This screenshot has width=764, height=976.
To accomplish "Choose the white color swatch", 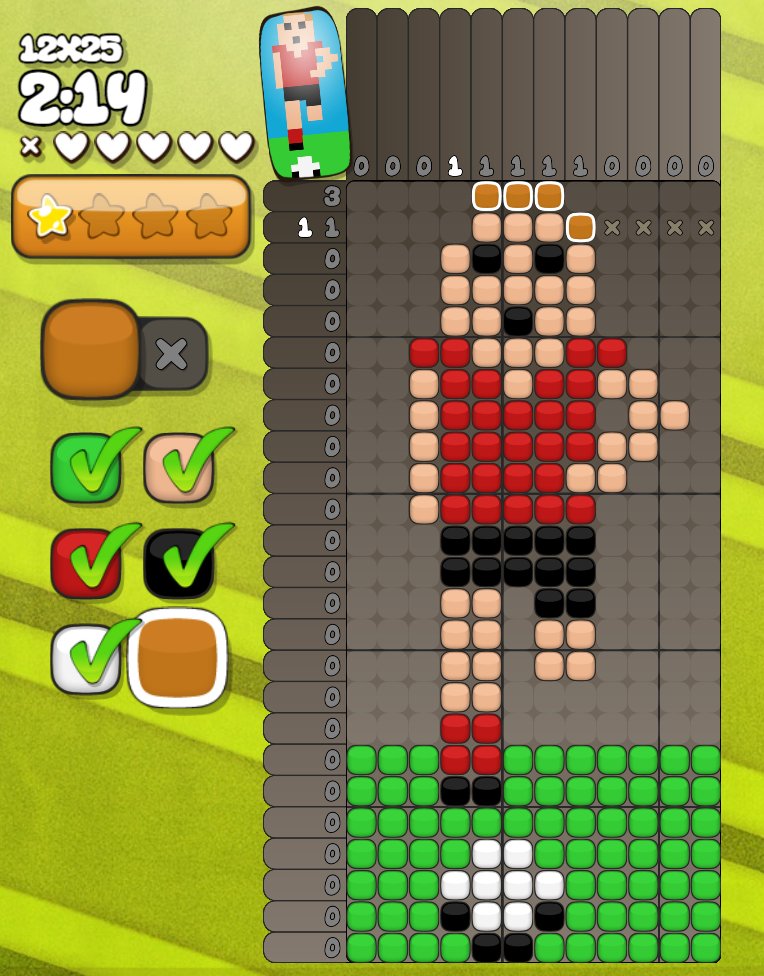I will pos(85,659).
